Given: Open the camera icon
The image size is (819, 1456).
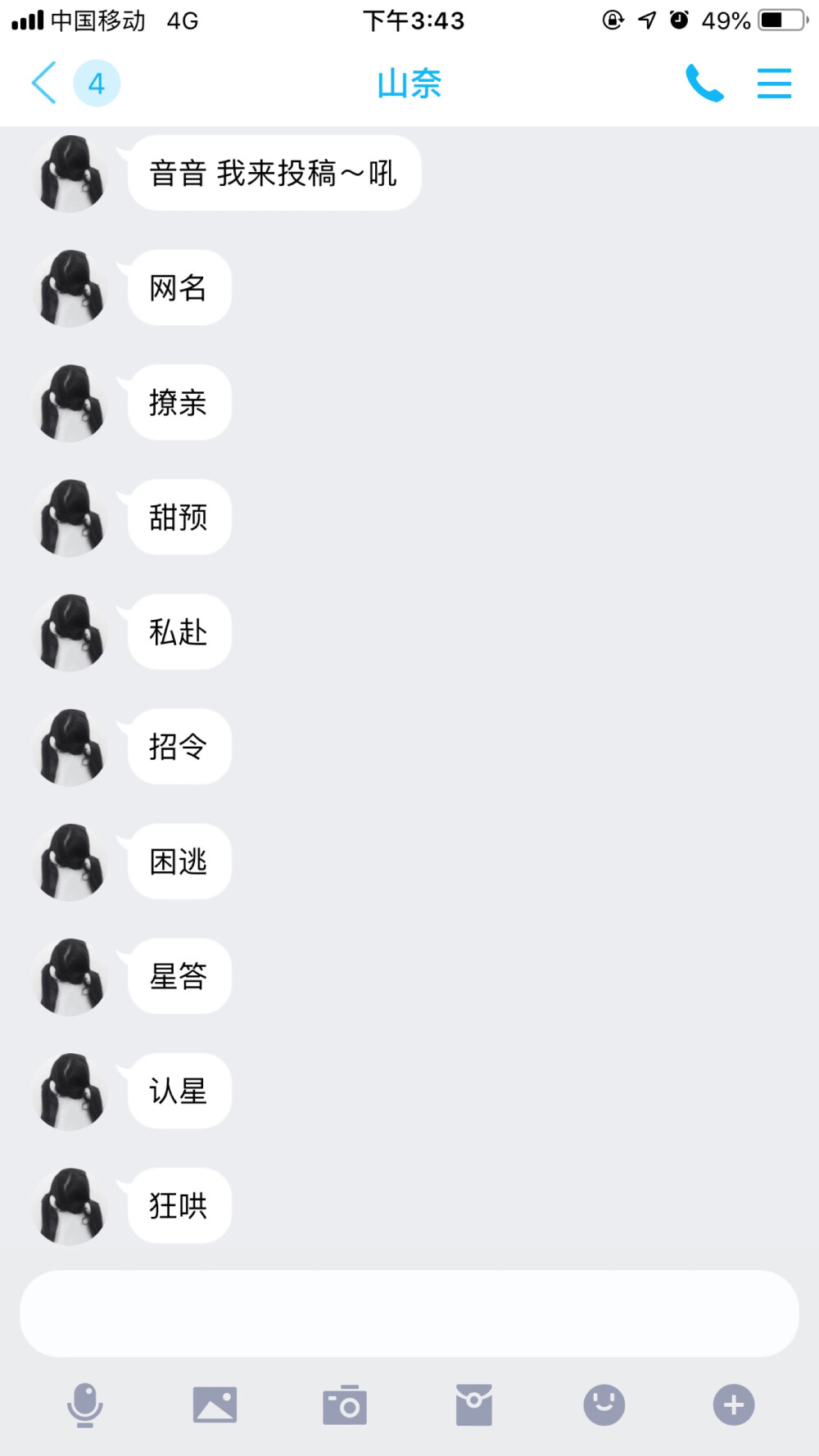Looking at the screenshot, I should click(x=344, y=1404).
